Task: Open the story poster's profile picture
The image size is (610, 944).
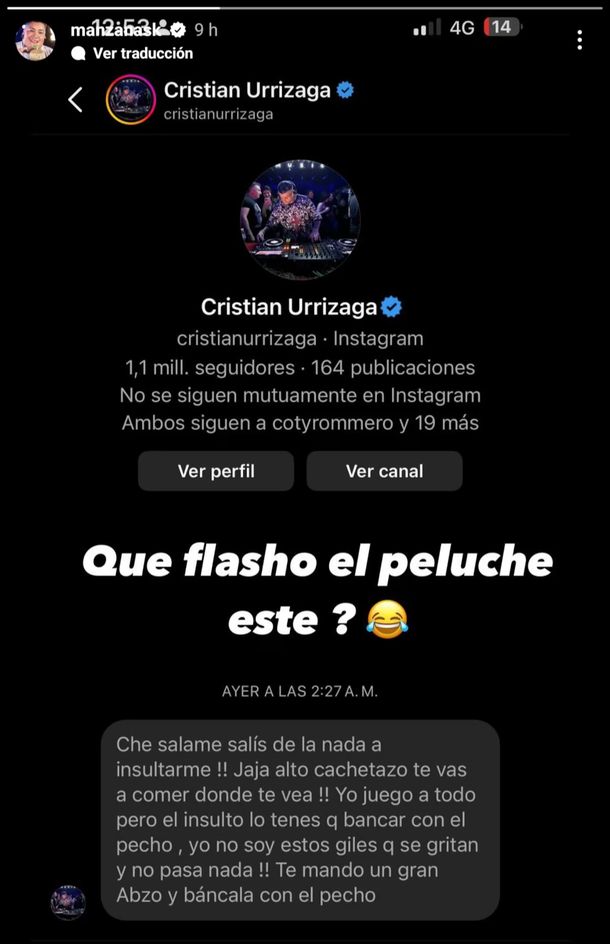Action: (x=35, y=40)
